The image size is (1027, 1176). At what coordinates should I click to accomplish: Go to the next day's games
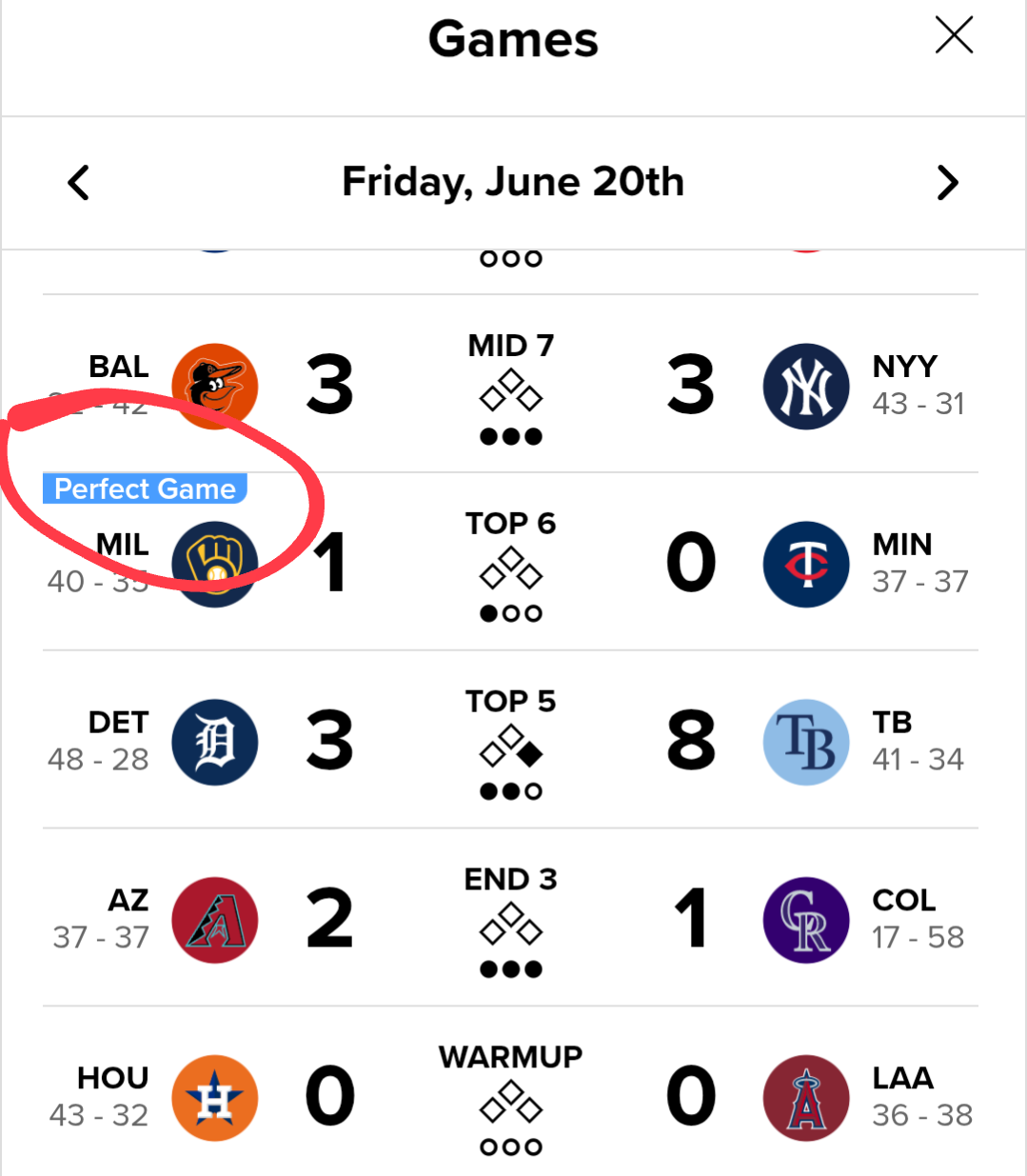(x=947, y=183)
